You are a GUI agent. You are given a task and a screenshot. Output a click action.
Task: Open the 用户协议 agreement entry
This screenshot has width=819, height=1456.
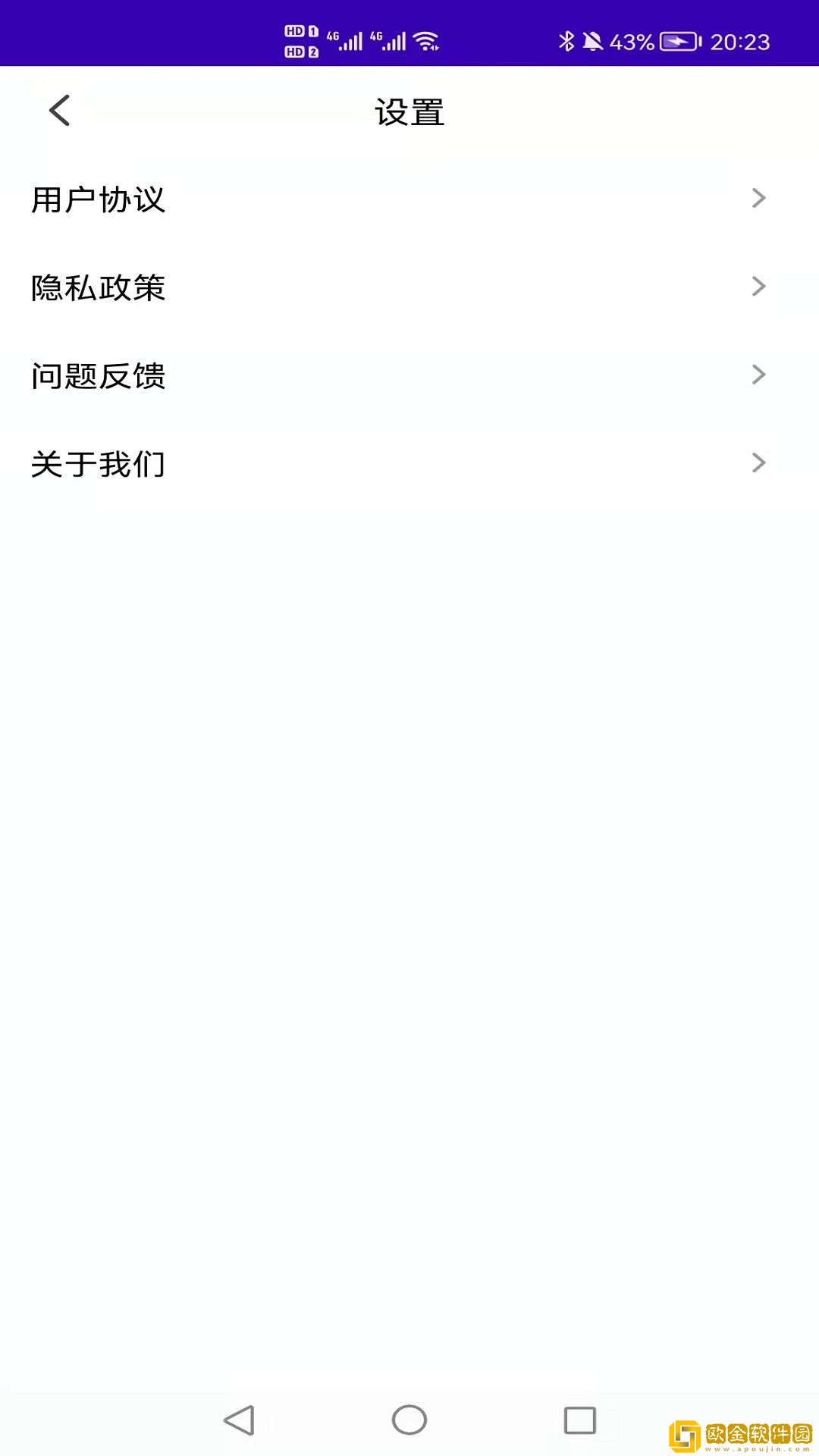[99, 199]
